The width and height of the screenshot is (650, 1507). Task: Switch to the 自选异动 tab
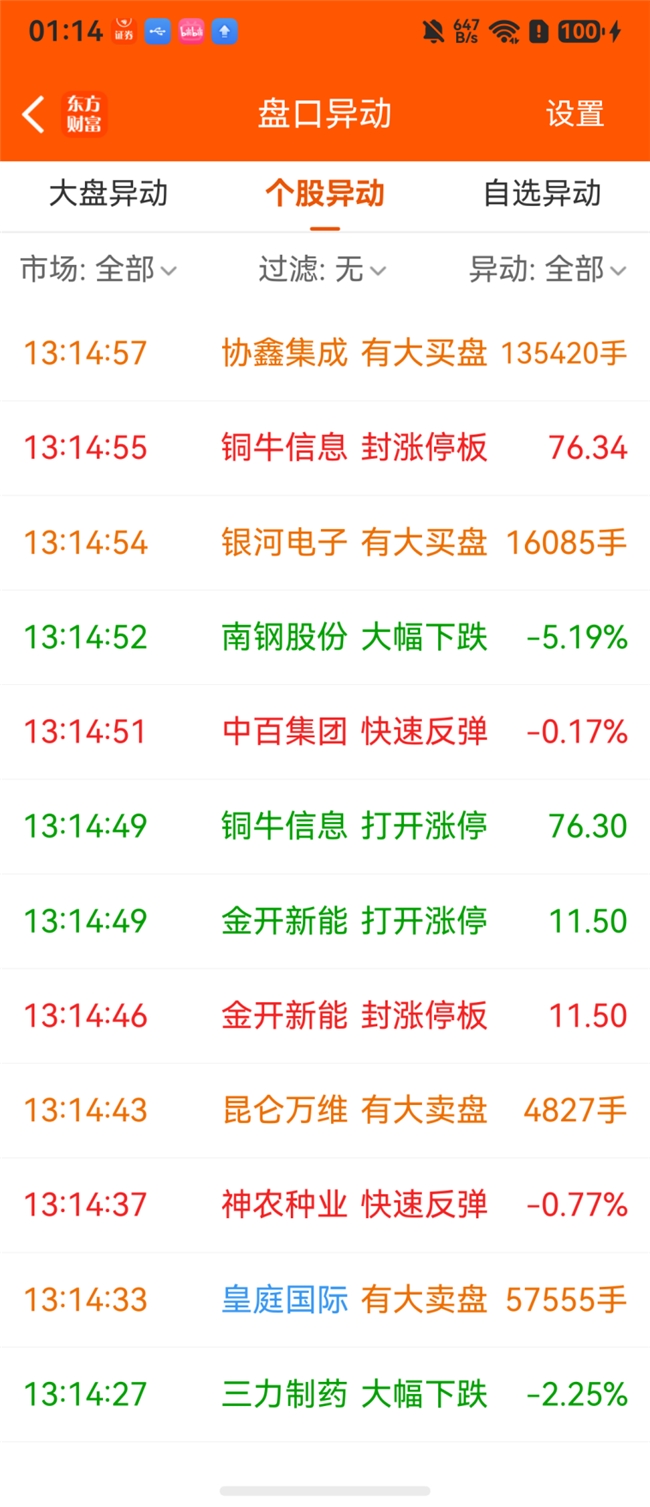(542, 194)
